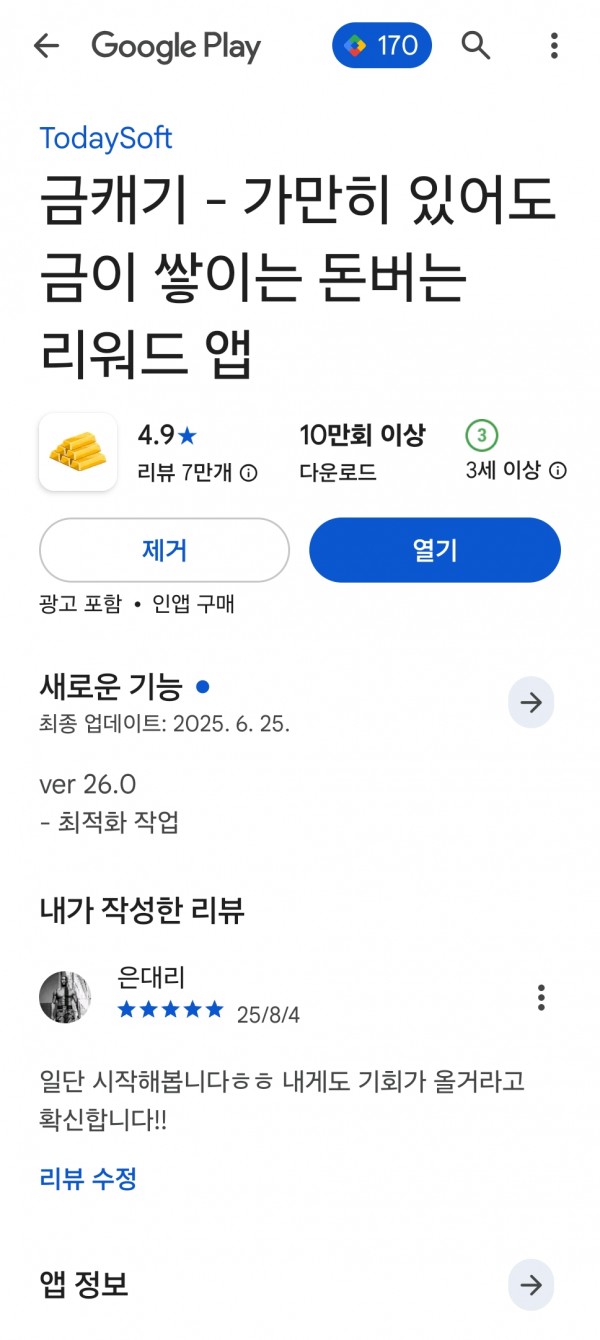Open the Play Points 170 badge

point(382,46)
